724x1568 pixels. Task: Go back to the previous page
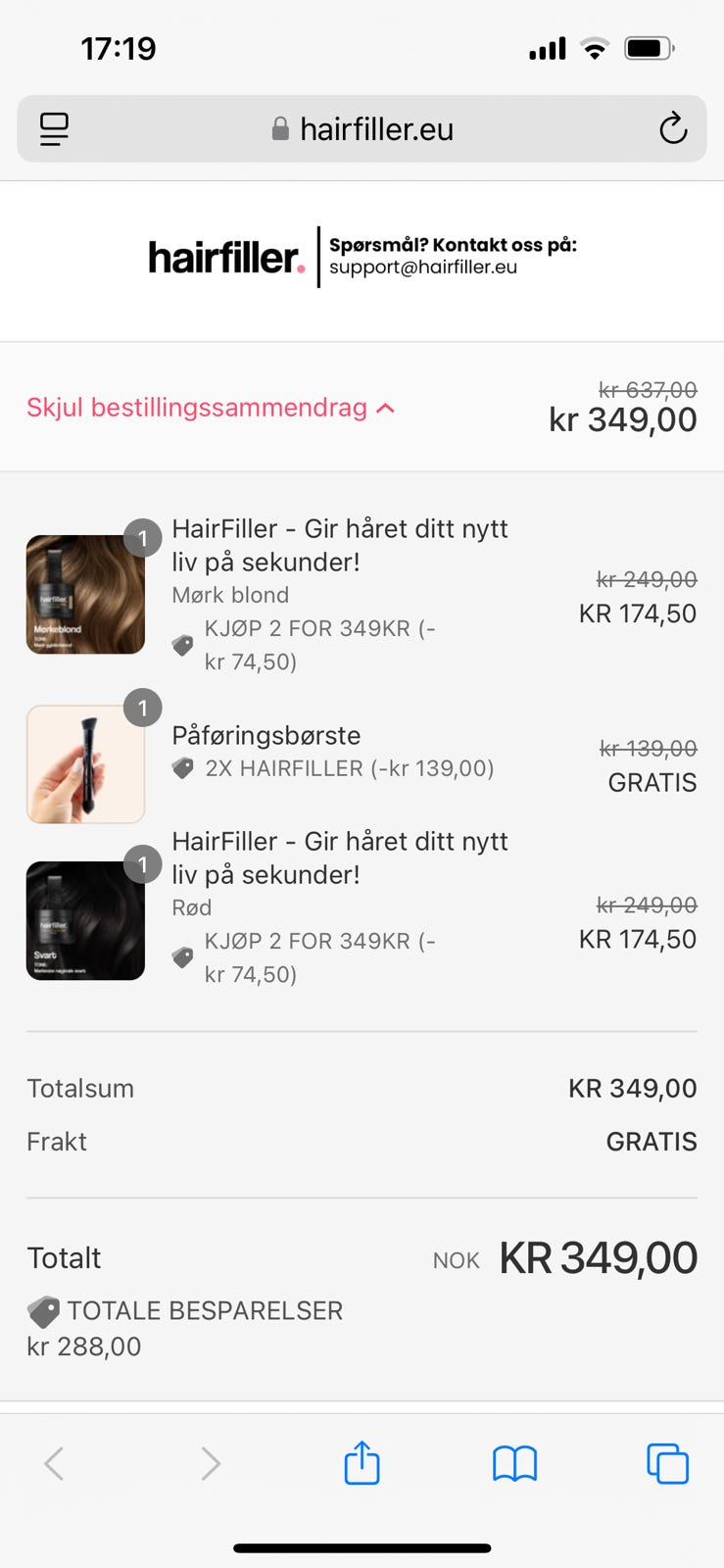pos(55,1463)
